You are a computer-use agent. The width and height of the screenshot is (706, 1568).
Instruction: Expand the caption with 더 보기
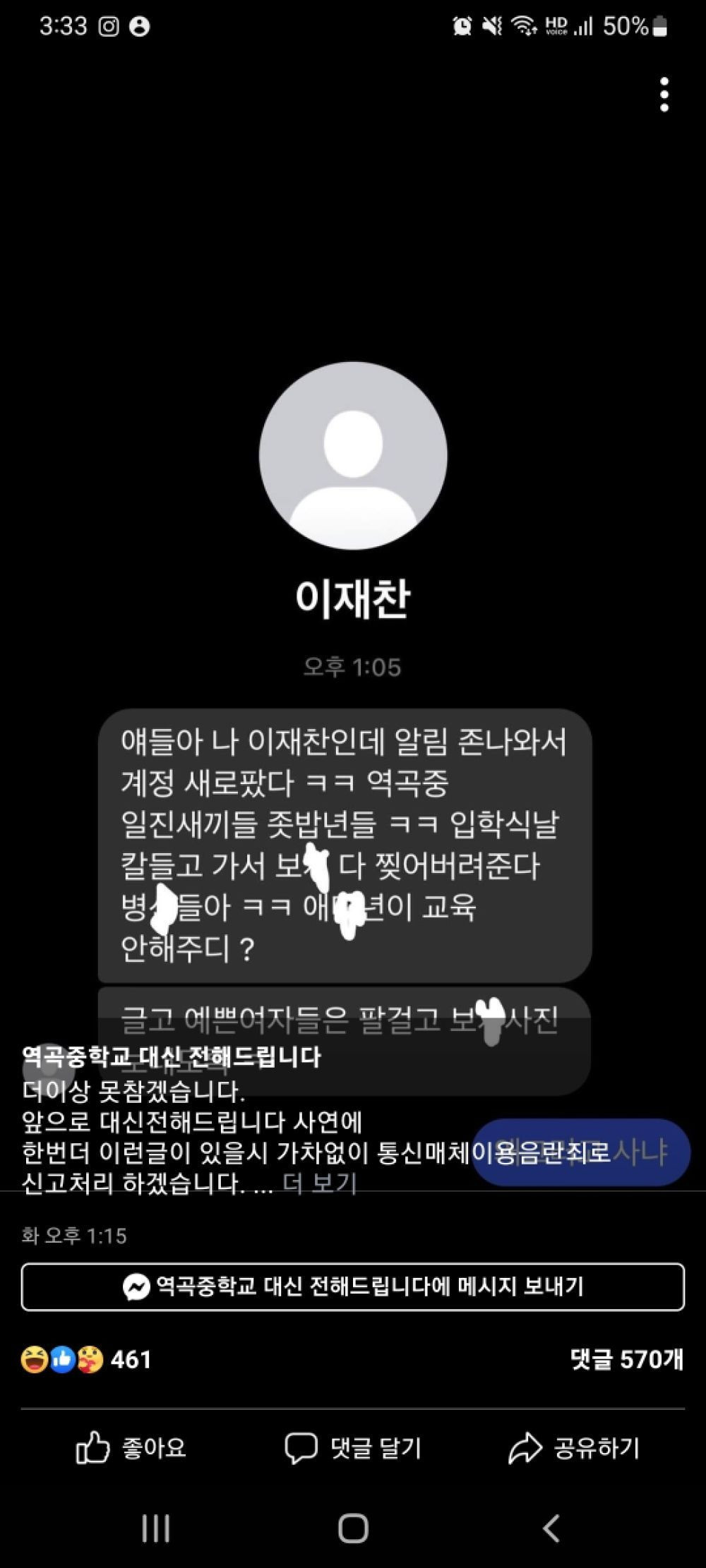[320, 1183]
